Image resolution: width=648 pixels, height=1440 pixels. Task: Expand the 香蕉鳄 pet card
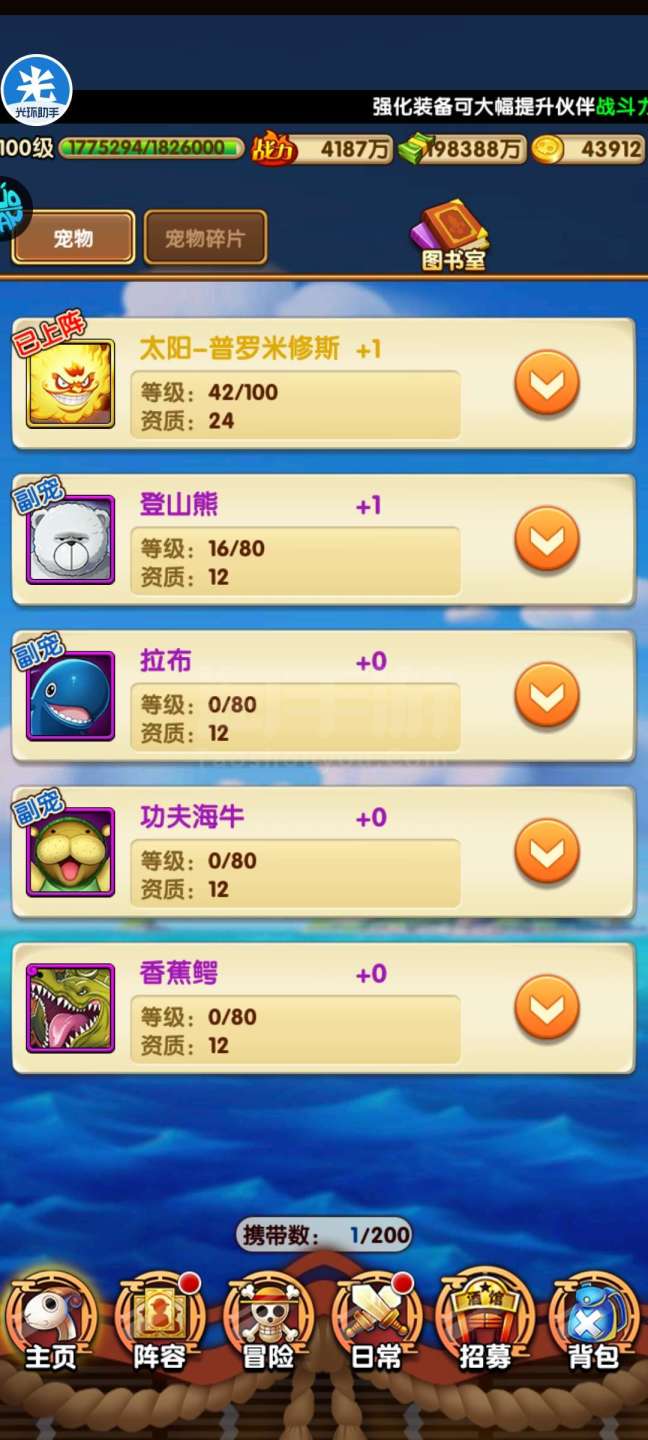[x=547, y=1007]
